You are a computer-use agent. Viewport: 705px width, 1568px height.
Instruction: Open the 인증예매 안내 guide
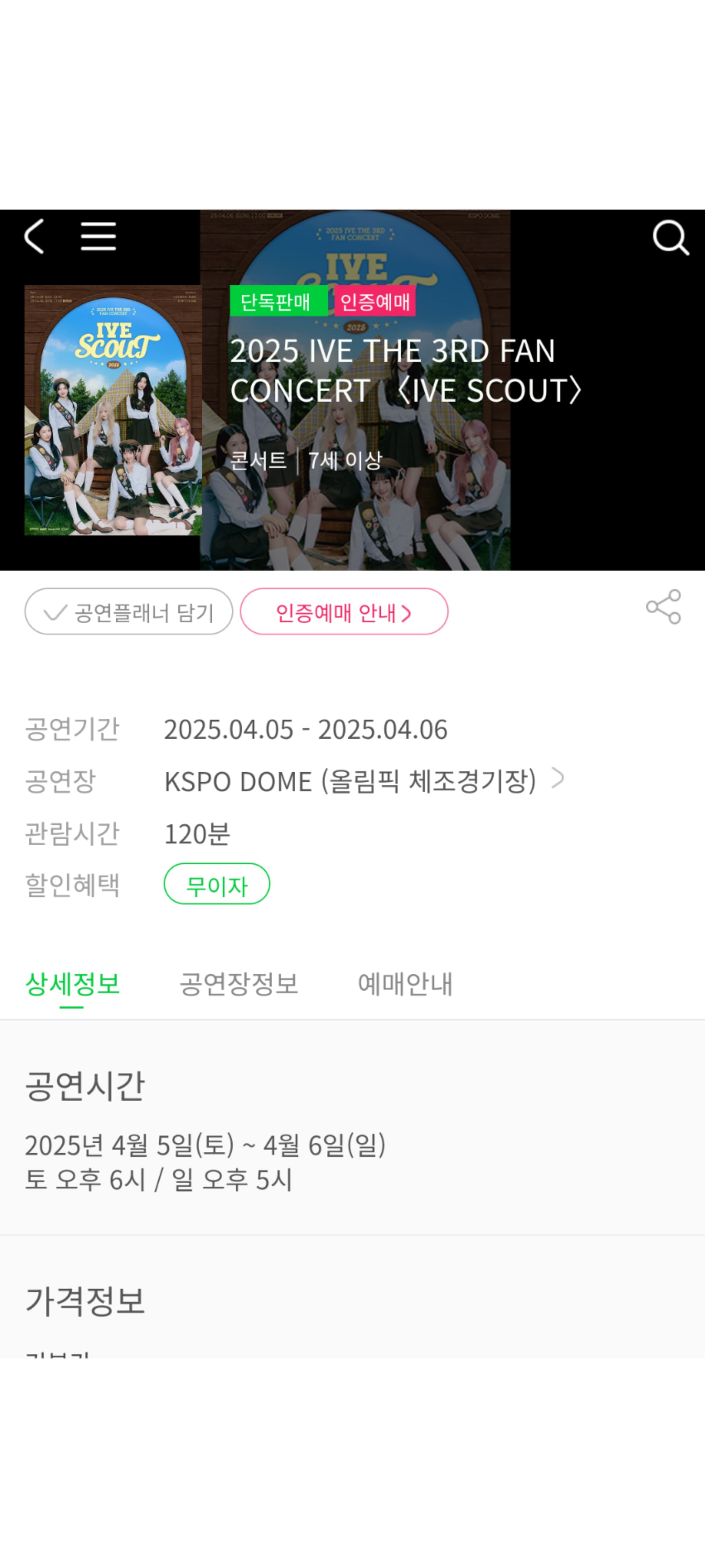(344, 611)
